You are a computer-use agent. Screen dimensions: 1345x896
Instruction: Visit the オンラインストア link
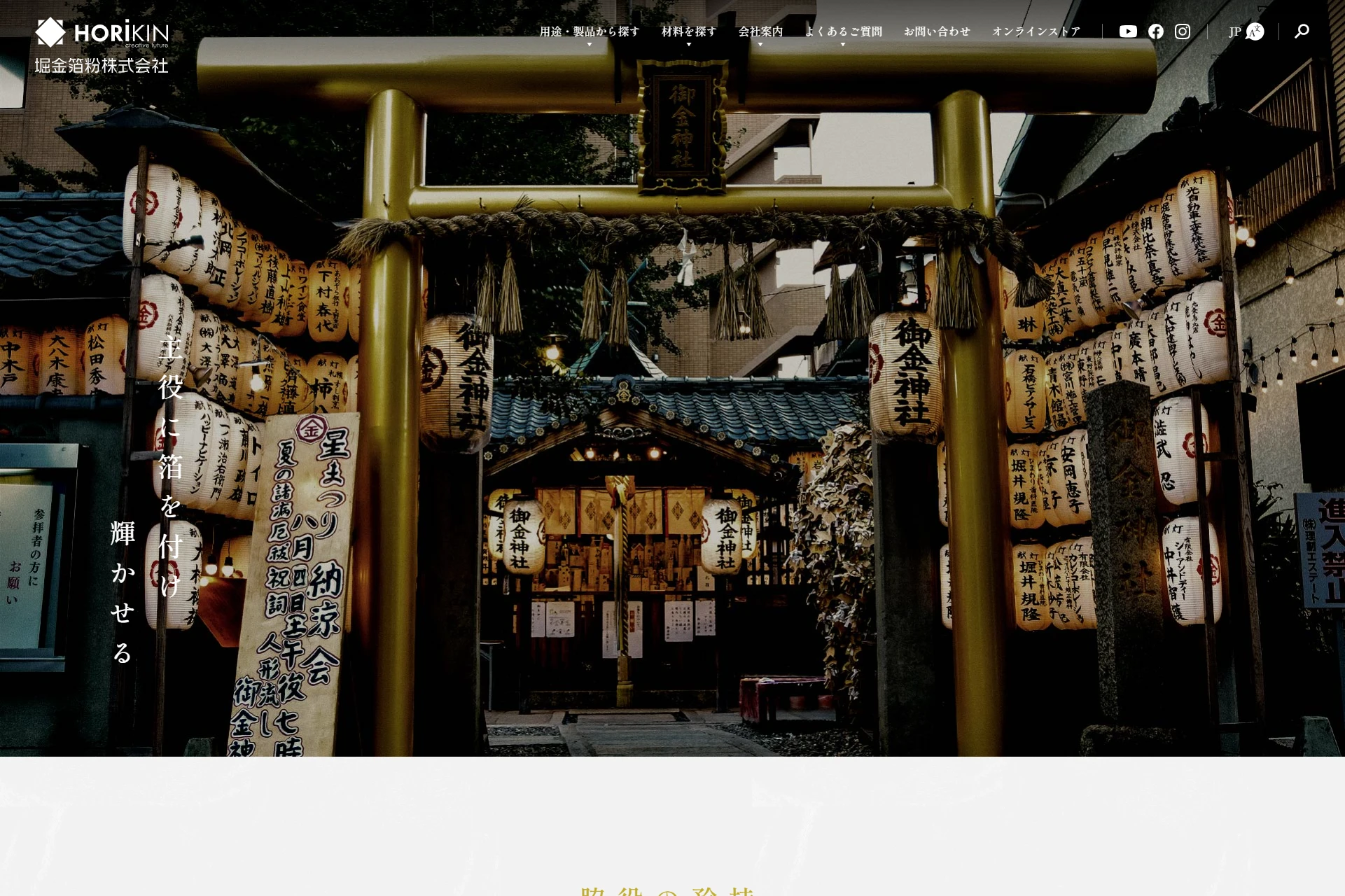coord(1036,31)
